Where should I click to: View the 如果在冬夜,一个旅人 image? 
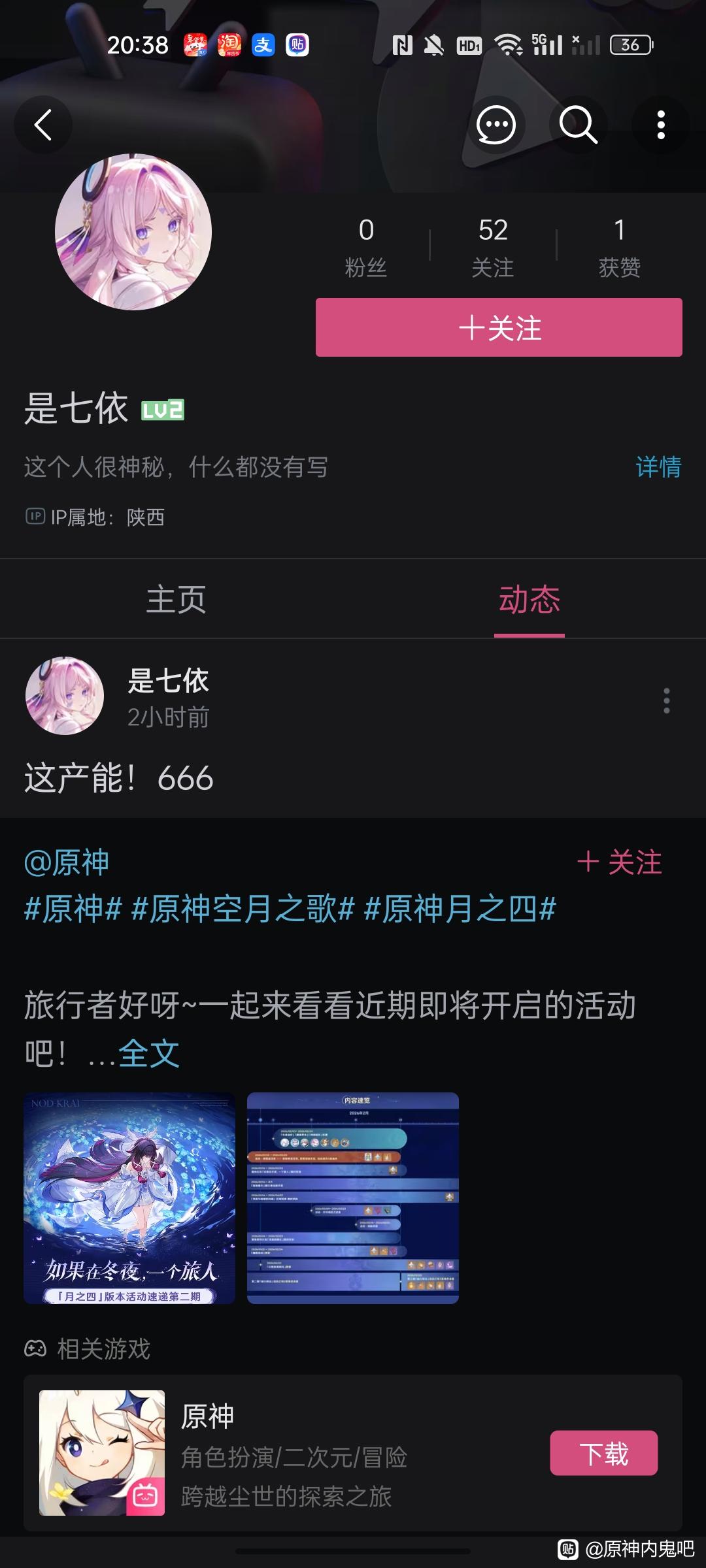pos(129,1198)
